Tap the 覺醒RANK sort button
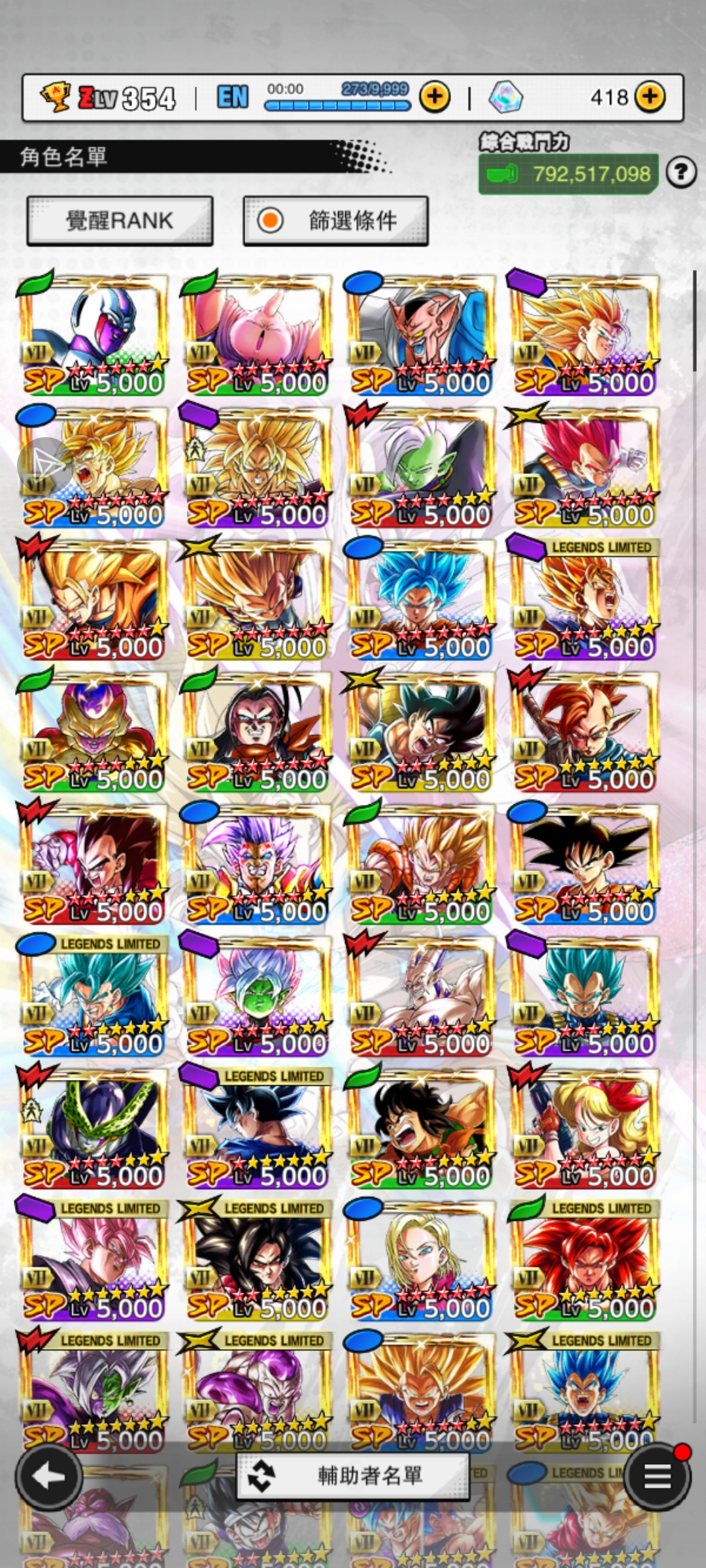Viewport: 706px width, 1568px height. [120, 221]
